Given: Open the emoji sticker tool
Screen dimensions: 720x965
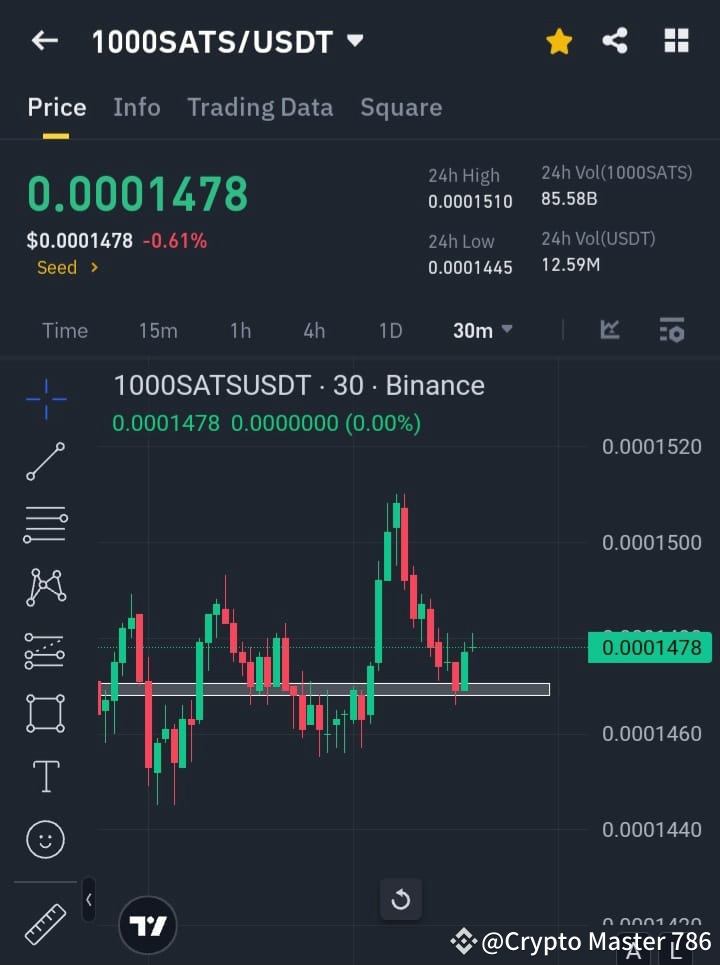Looking at the screenshot, I should pos(45,839).
